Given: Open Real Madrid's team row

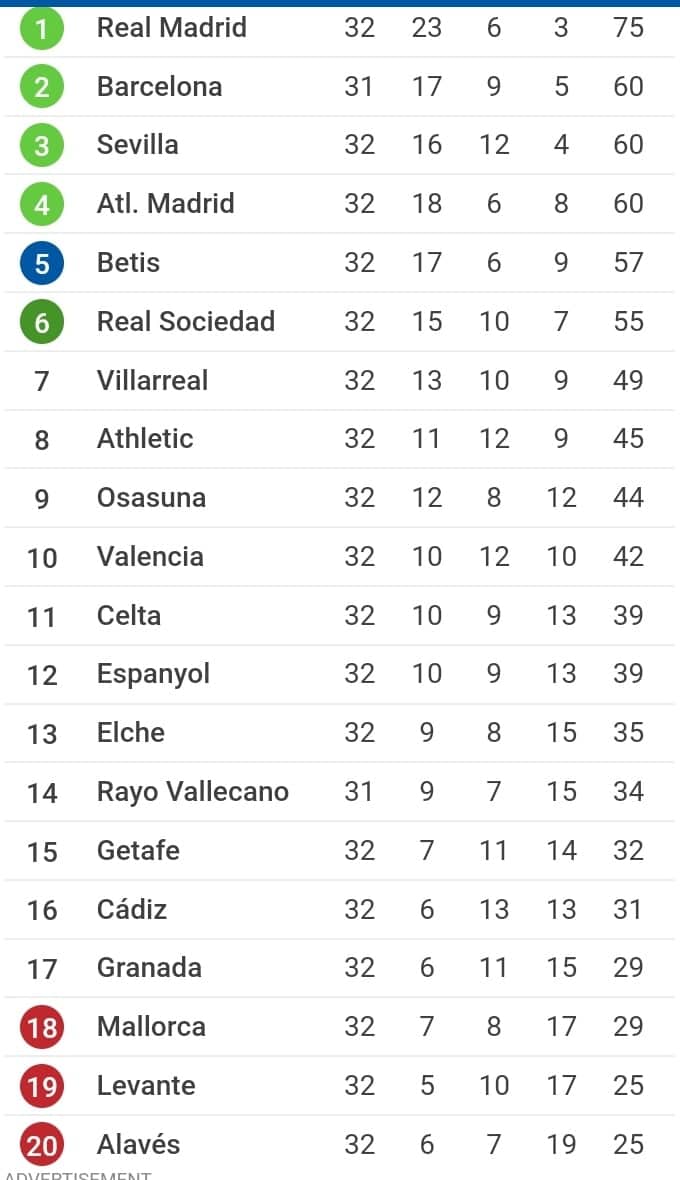Looking at the screenshot, I should pyautogui.click(x=339, y=30).
